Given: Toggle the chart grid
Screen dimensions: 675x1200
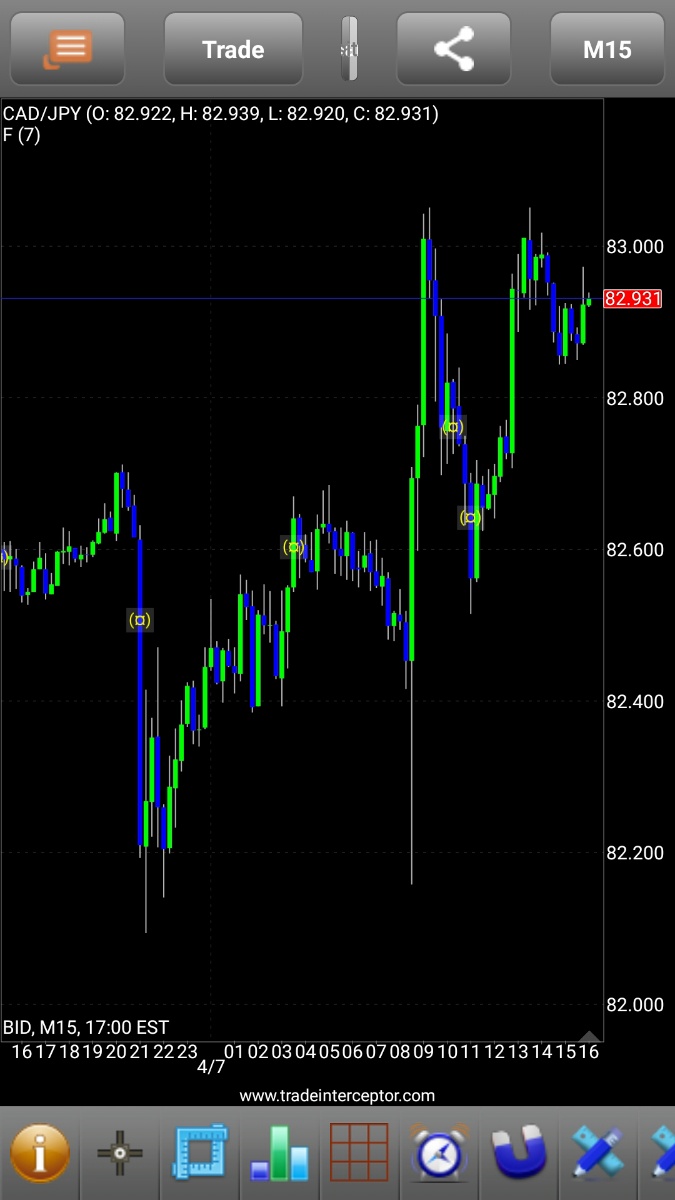Looking at the screenshot, I should [x=359, y=1153].
